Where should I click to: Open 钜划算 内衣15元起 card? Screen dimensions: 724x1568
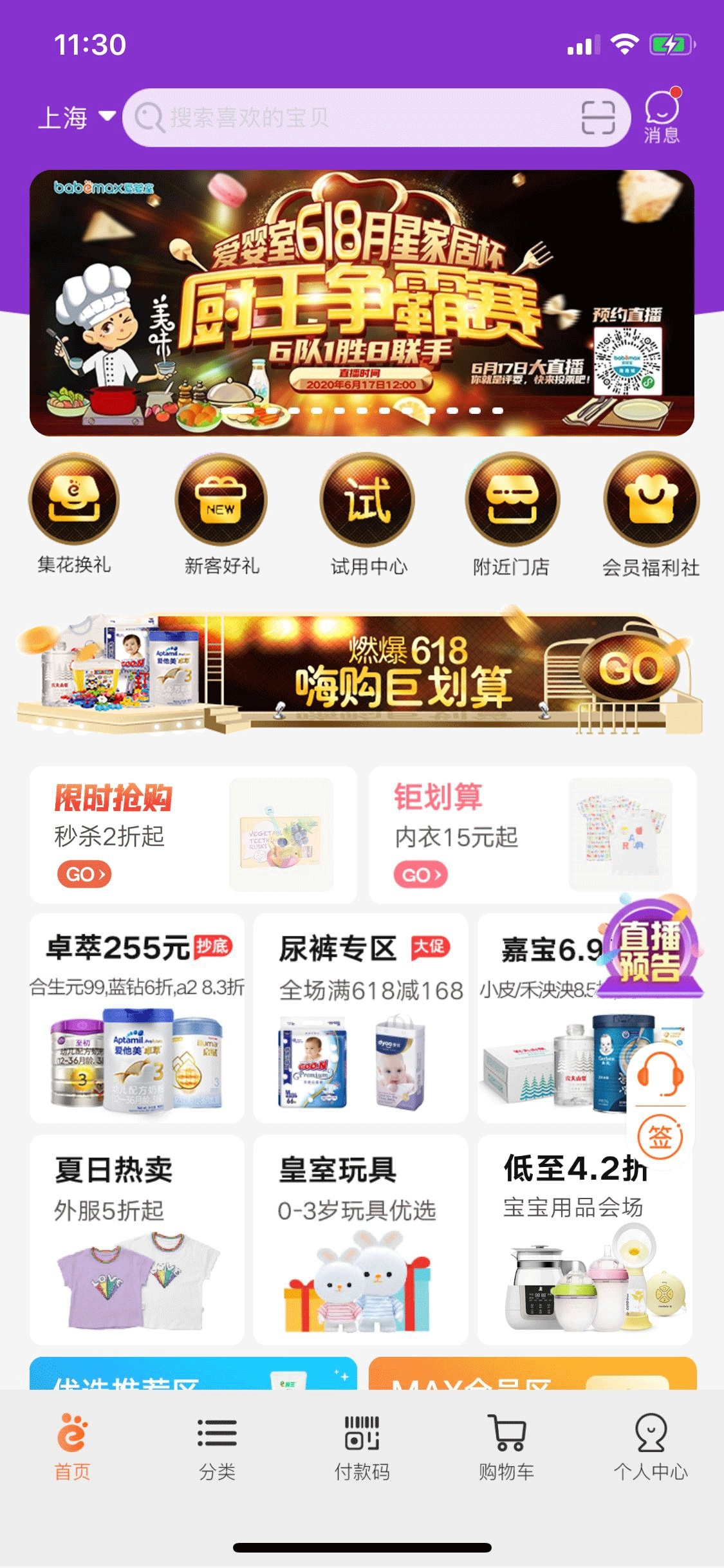(532, 834)
